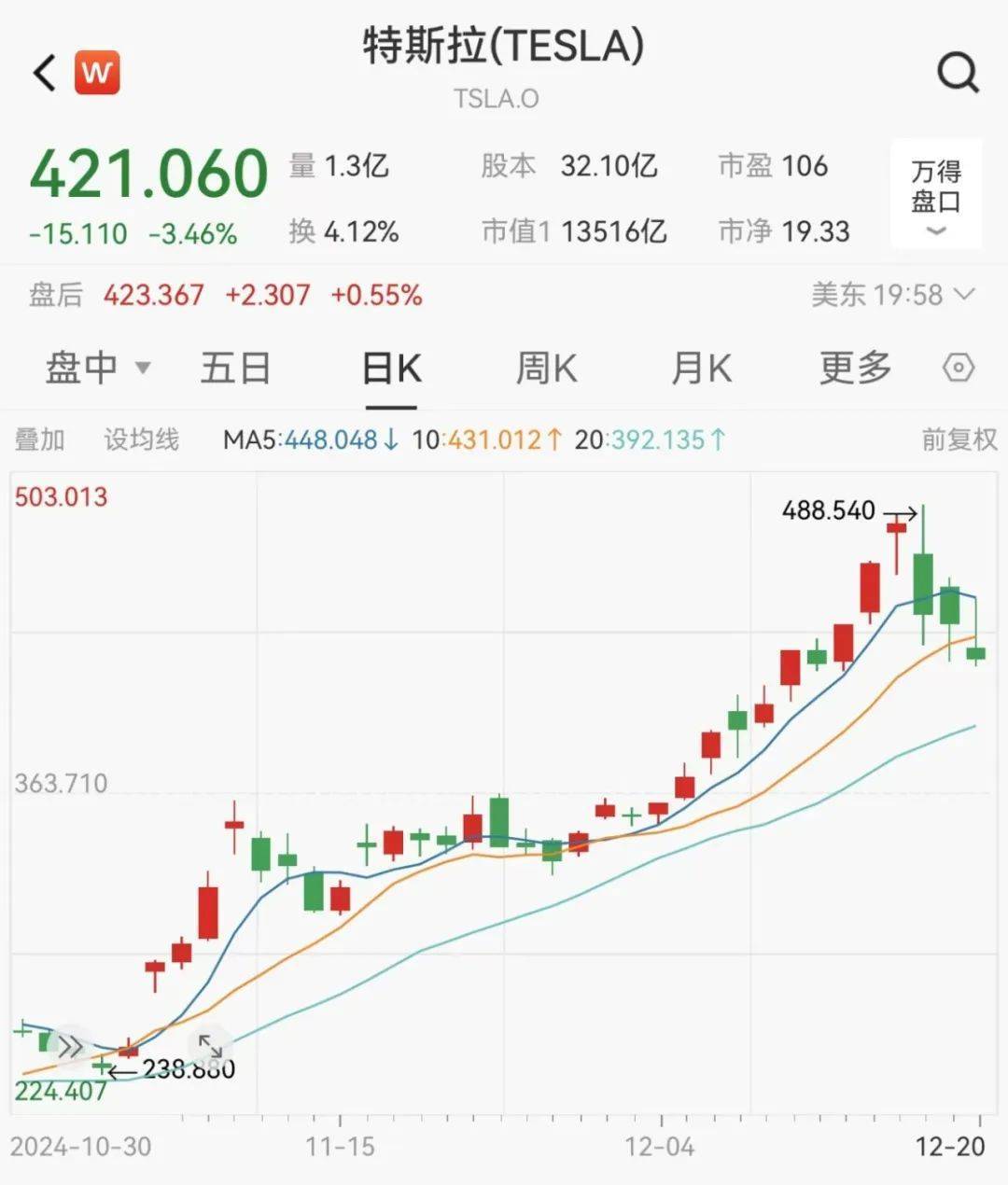
Task: Open 设均线 to configure moving averages
Action: (x=141, y=439)
